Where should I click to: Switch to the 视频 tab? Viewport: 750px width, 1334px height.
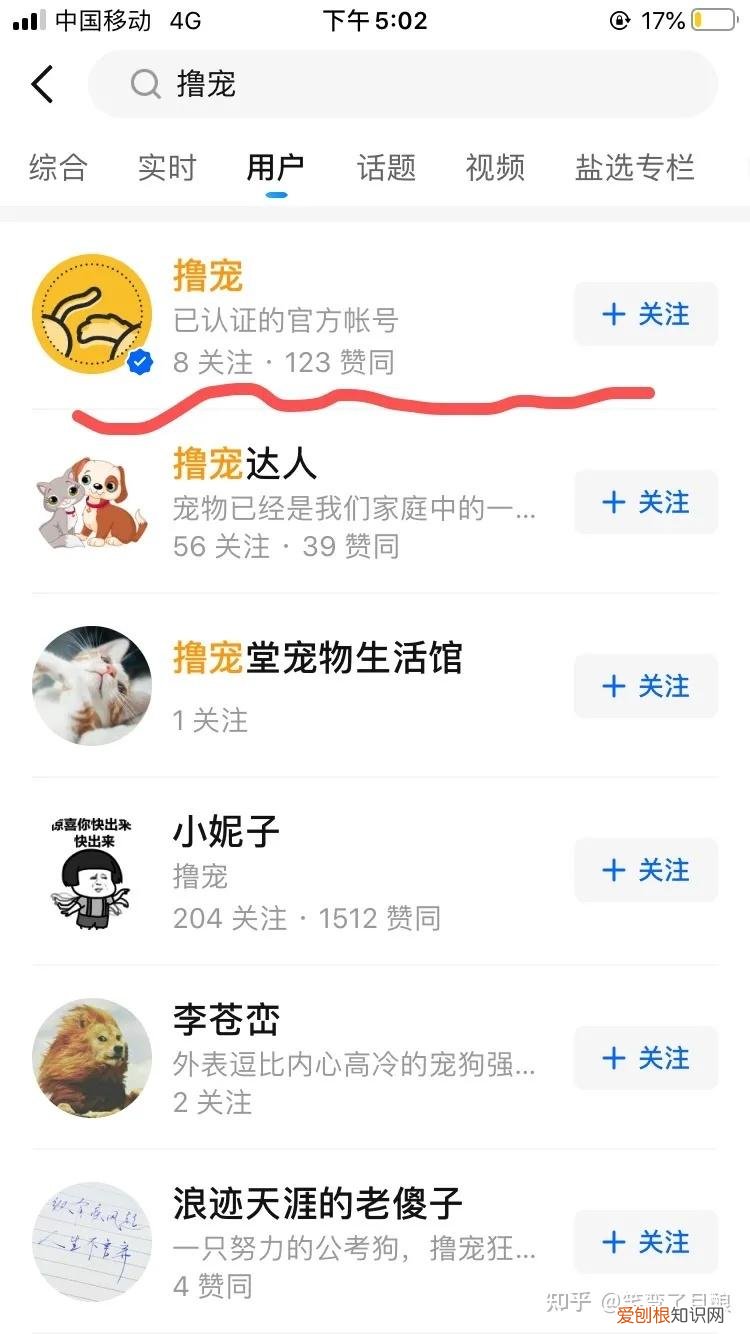(494, 168)
